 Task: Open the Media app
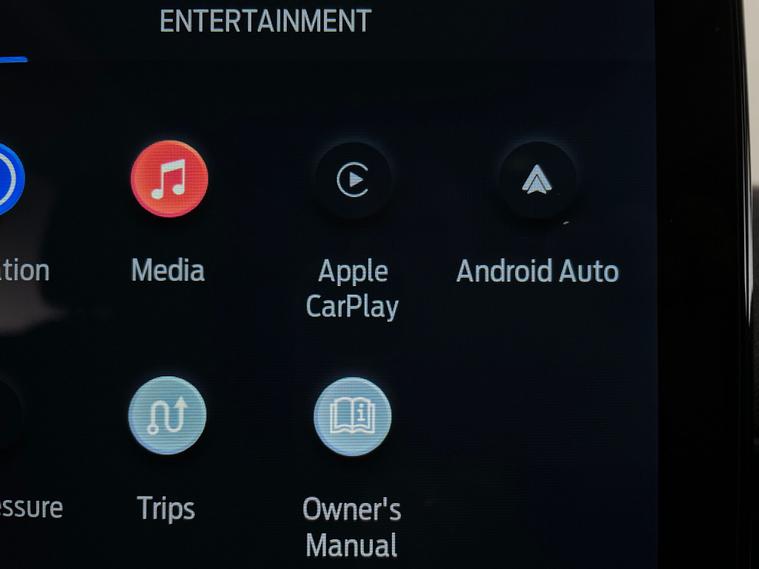169,180
